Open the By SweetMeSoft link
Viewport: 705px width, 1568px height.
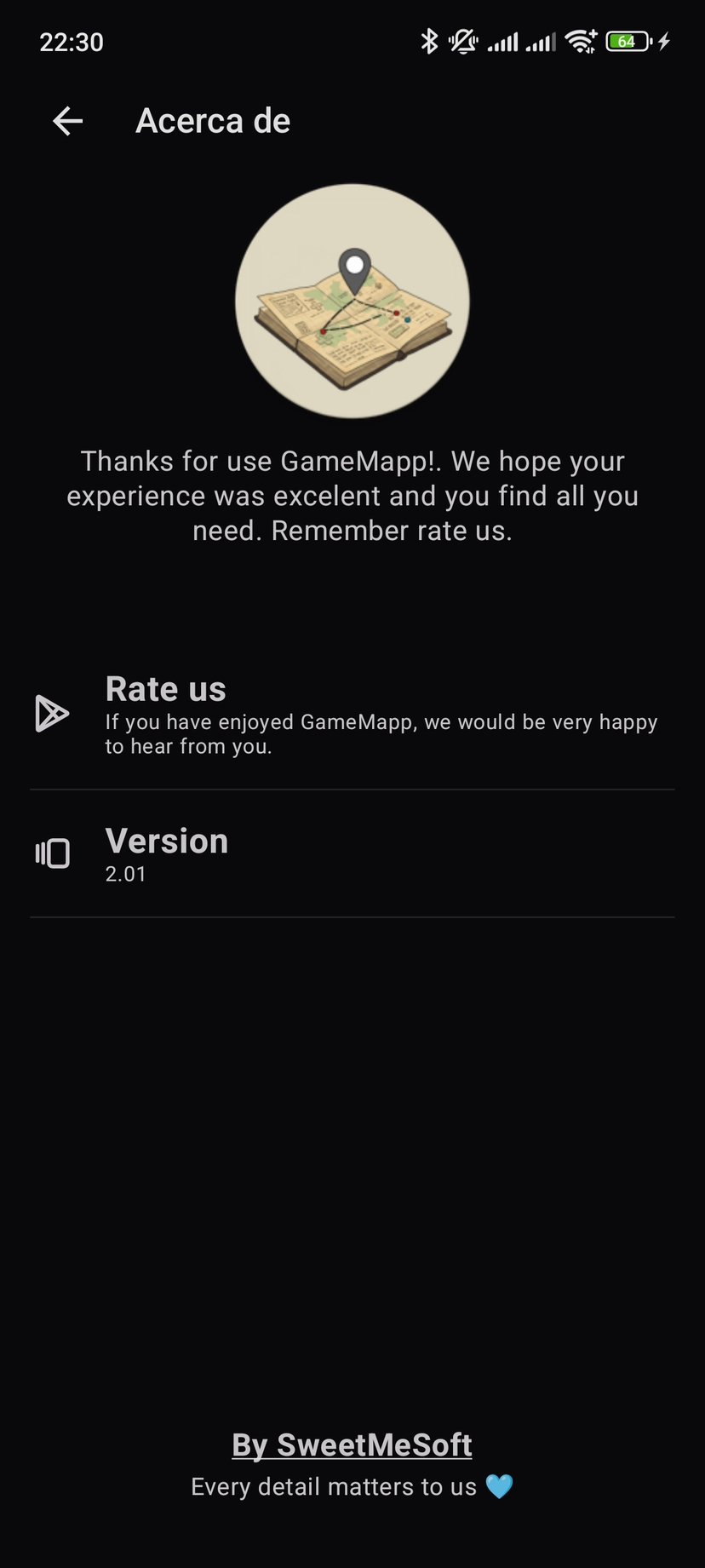click(352, 1445)
